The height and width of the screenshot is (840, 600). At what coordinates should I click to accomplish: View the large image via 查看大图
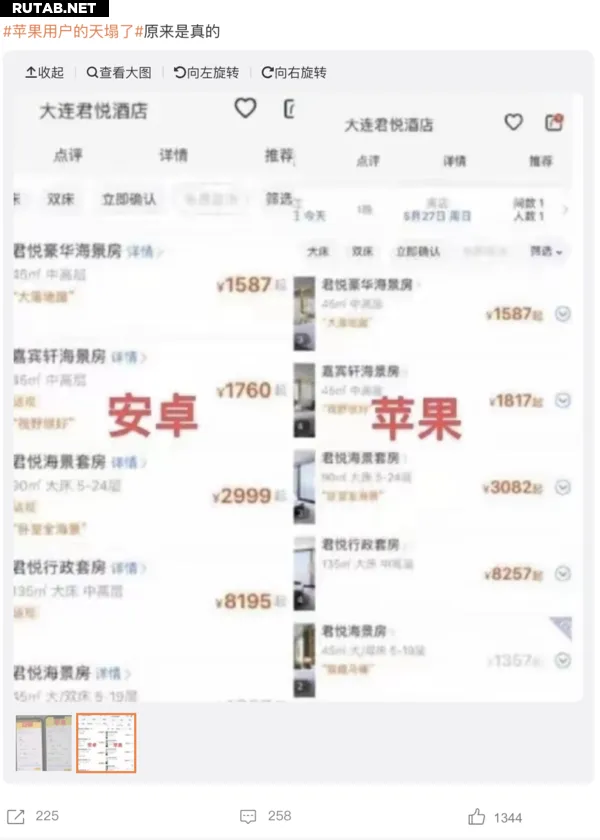[119, 72]
